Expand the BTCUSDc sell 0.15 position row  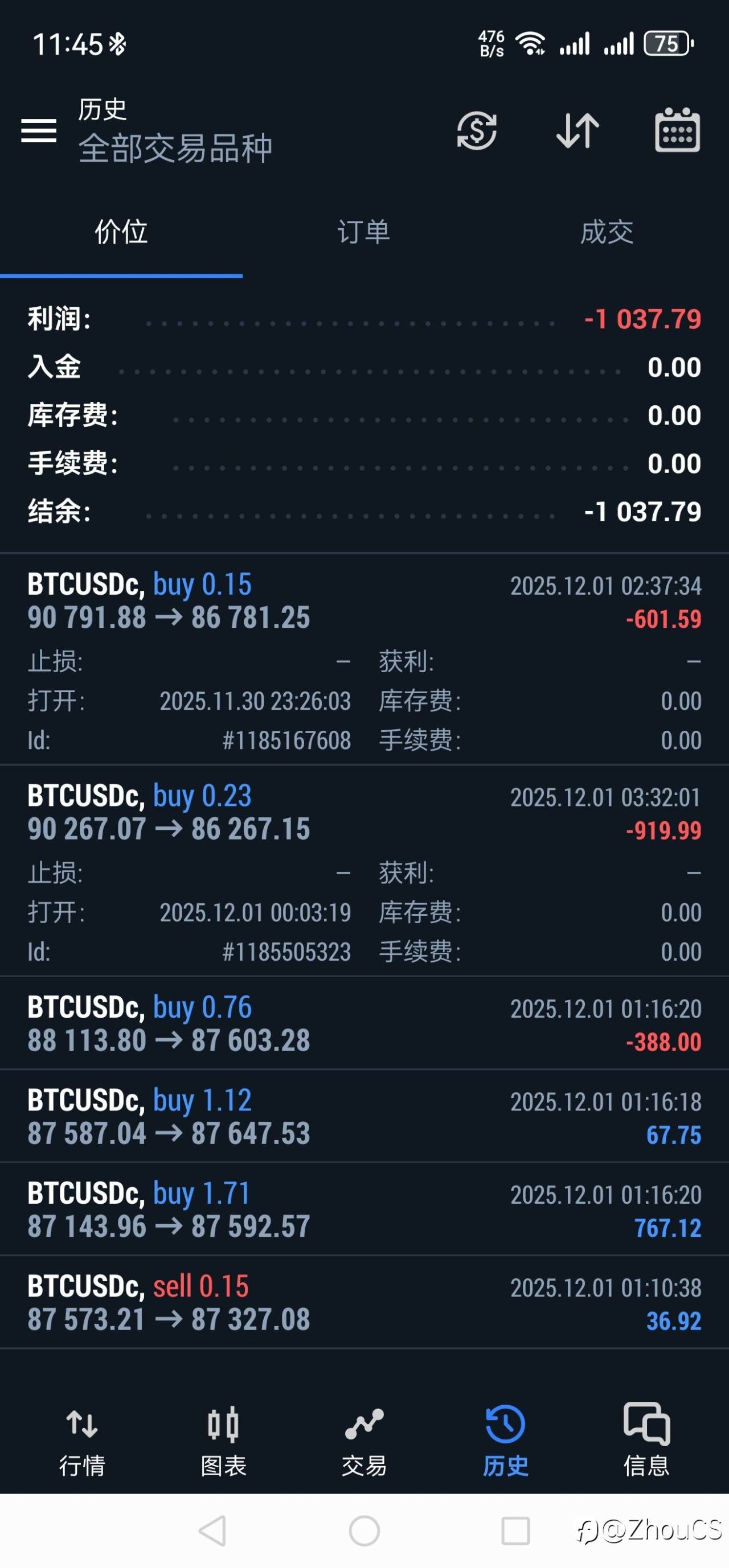[x=364, y=1303]
